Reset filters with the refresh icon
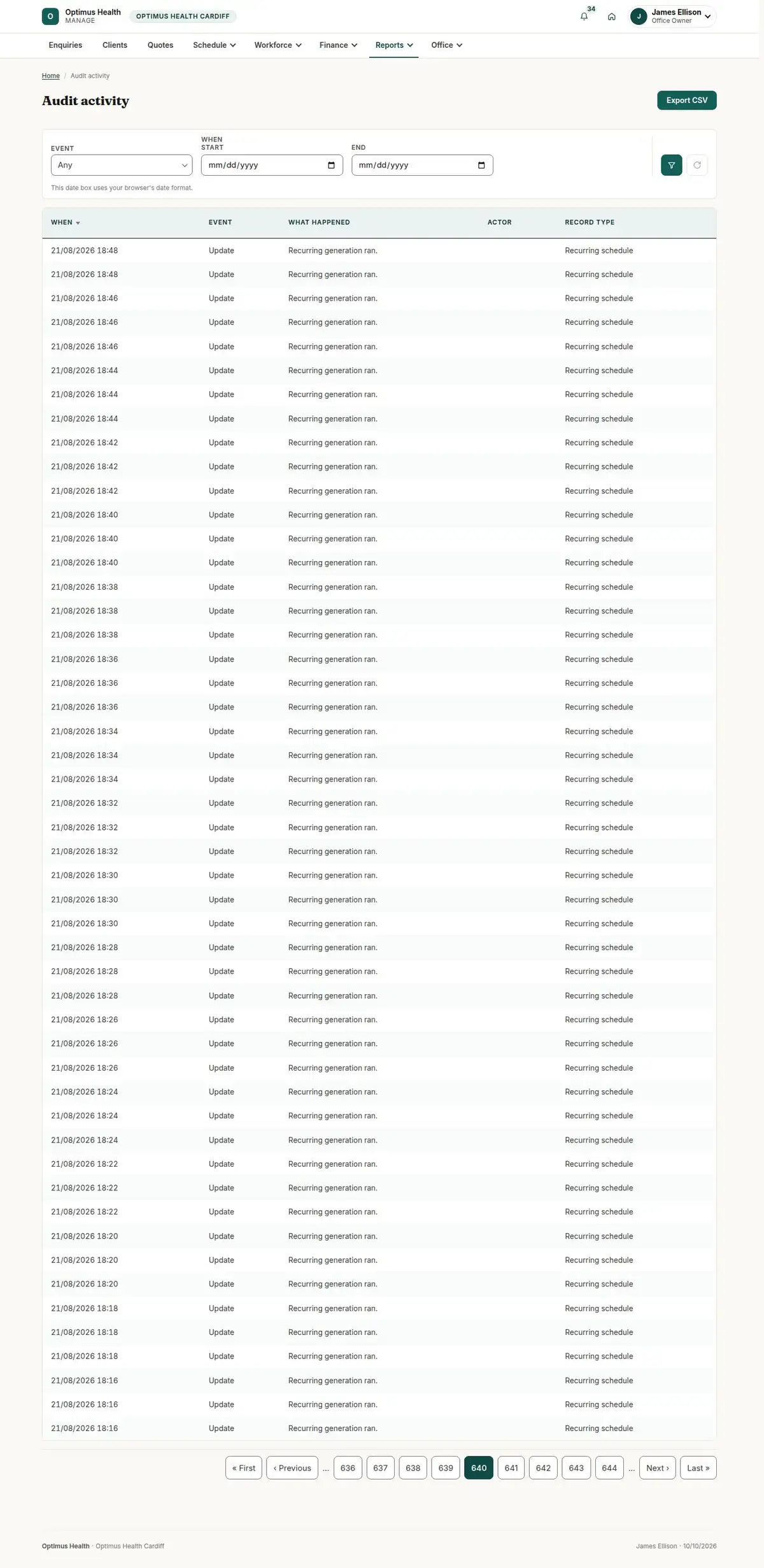Screen dimensions: 764x1568 tap(697, 165)
